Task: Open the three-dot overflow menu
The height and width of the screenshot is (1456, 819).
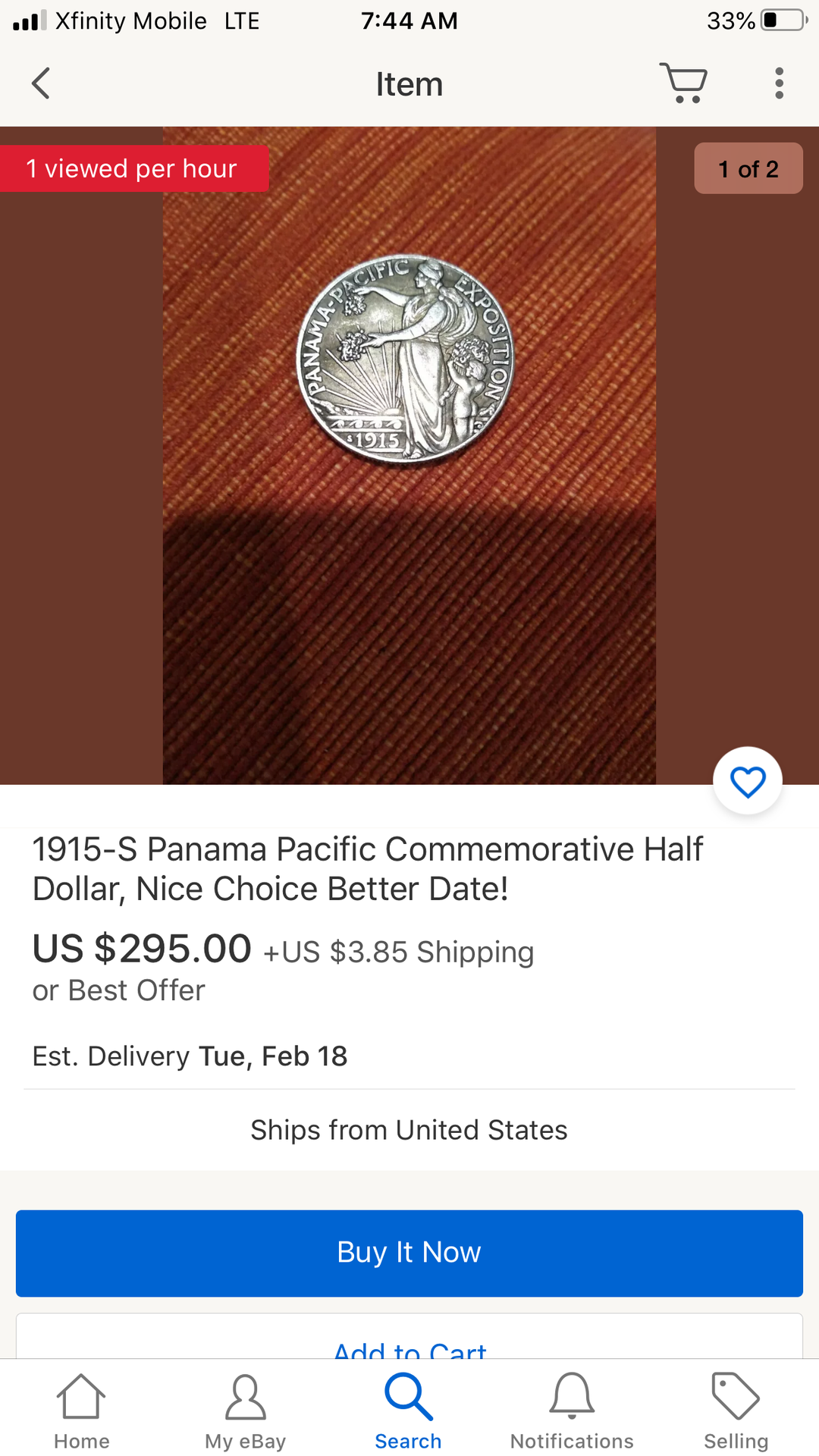Action: [779, 83]
